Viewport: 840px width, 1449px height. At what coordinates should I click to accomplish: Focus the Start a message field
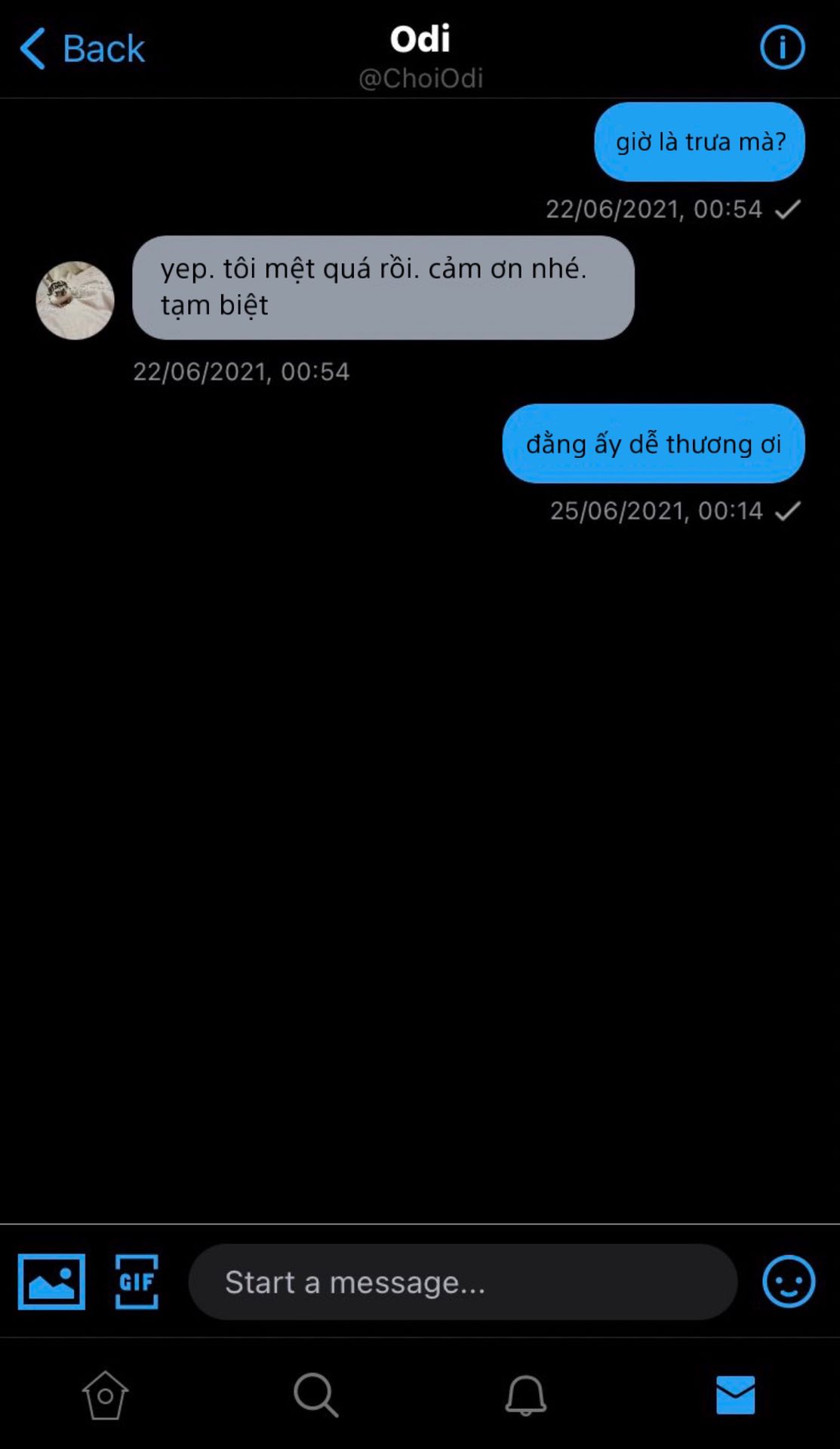462,1281
